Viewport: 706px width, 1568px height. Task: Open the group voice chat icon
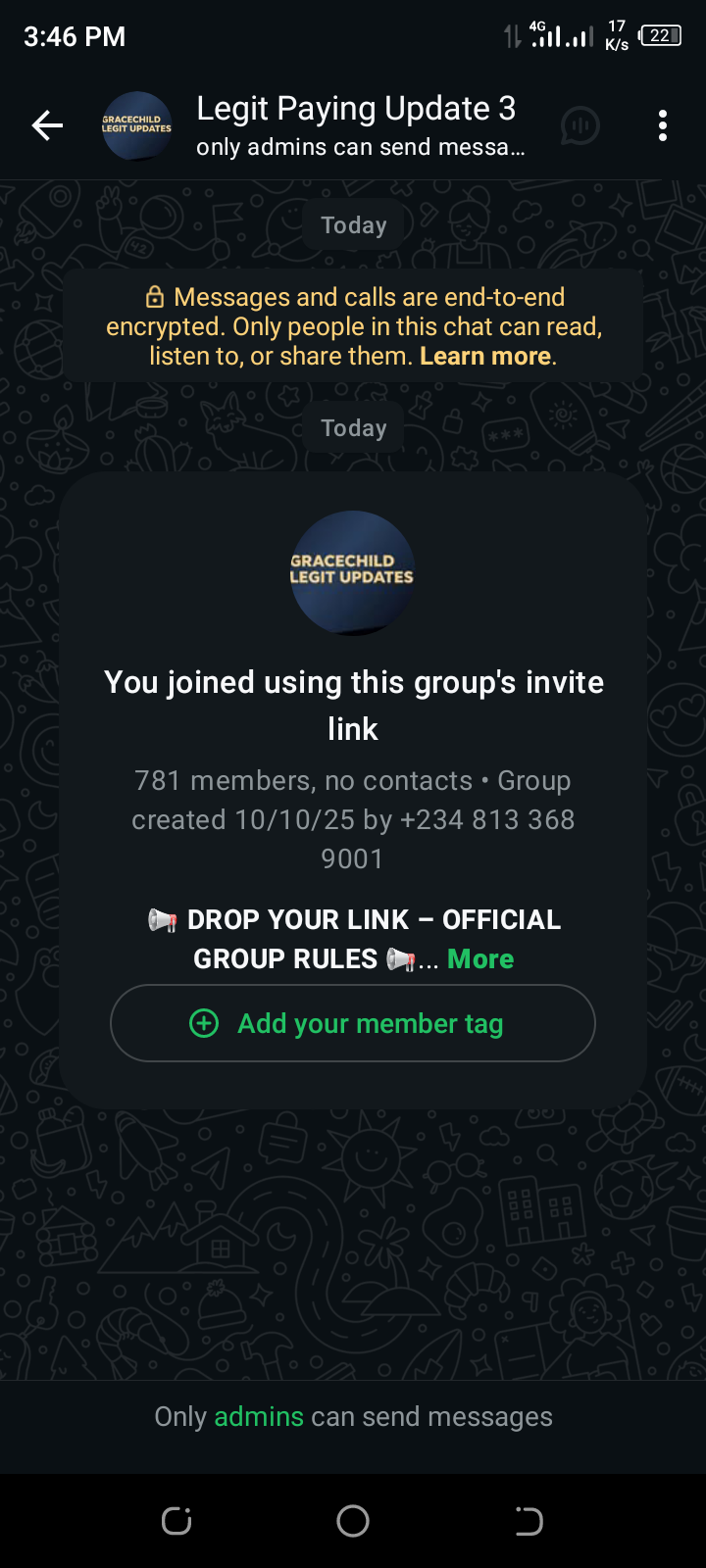[x=580, y=125]
